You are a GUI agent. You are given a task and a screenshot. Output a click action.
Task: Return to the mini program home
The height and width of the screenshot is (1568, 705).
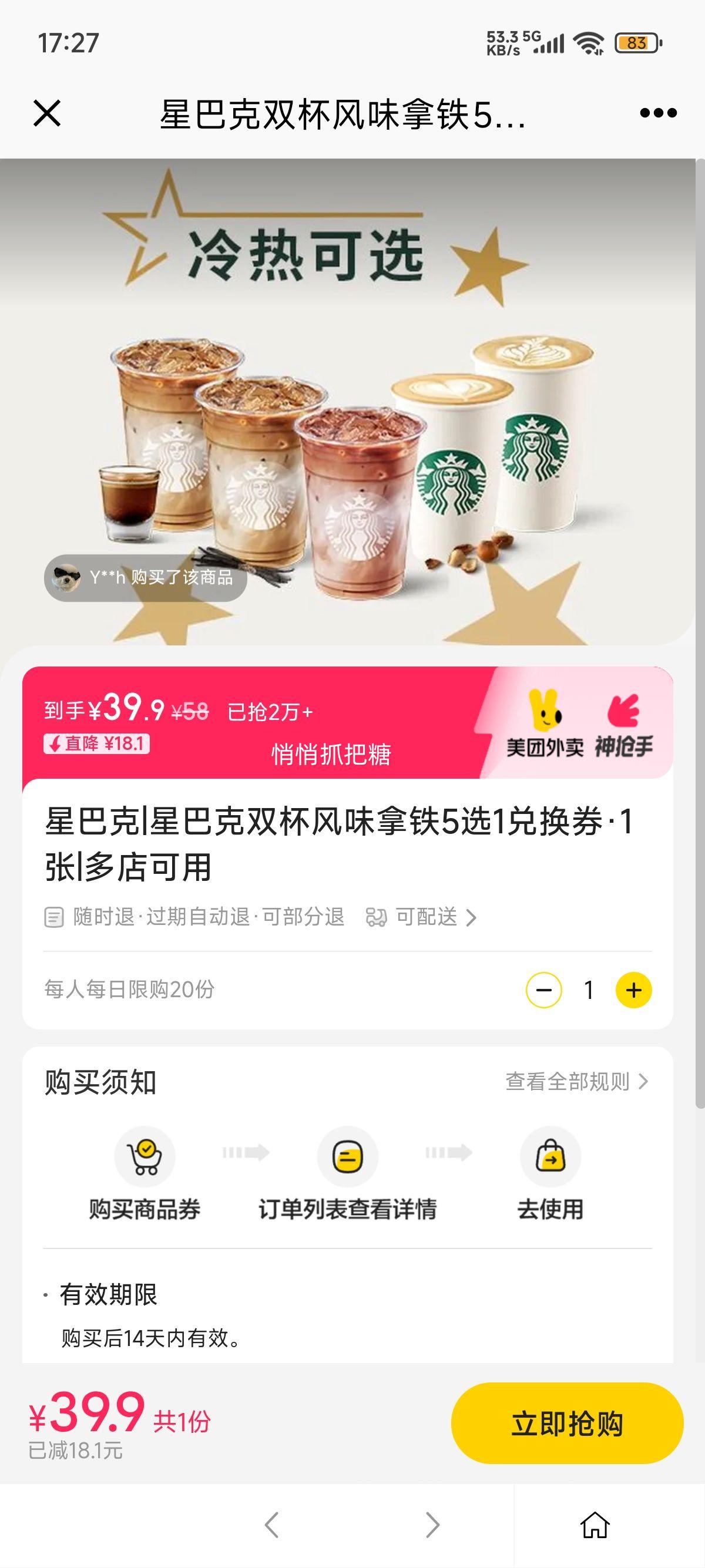click(x=595, y=1525)
